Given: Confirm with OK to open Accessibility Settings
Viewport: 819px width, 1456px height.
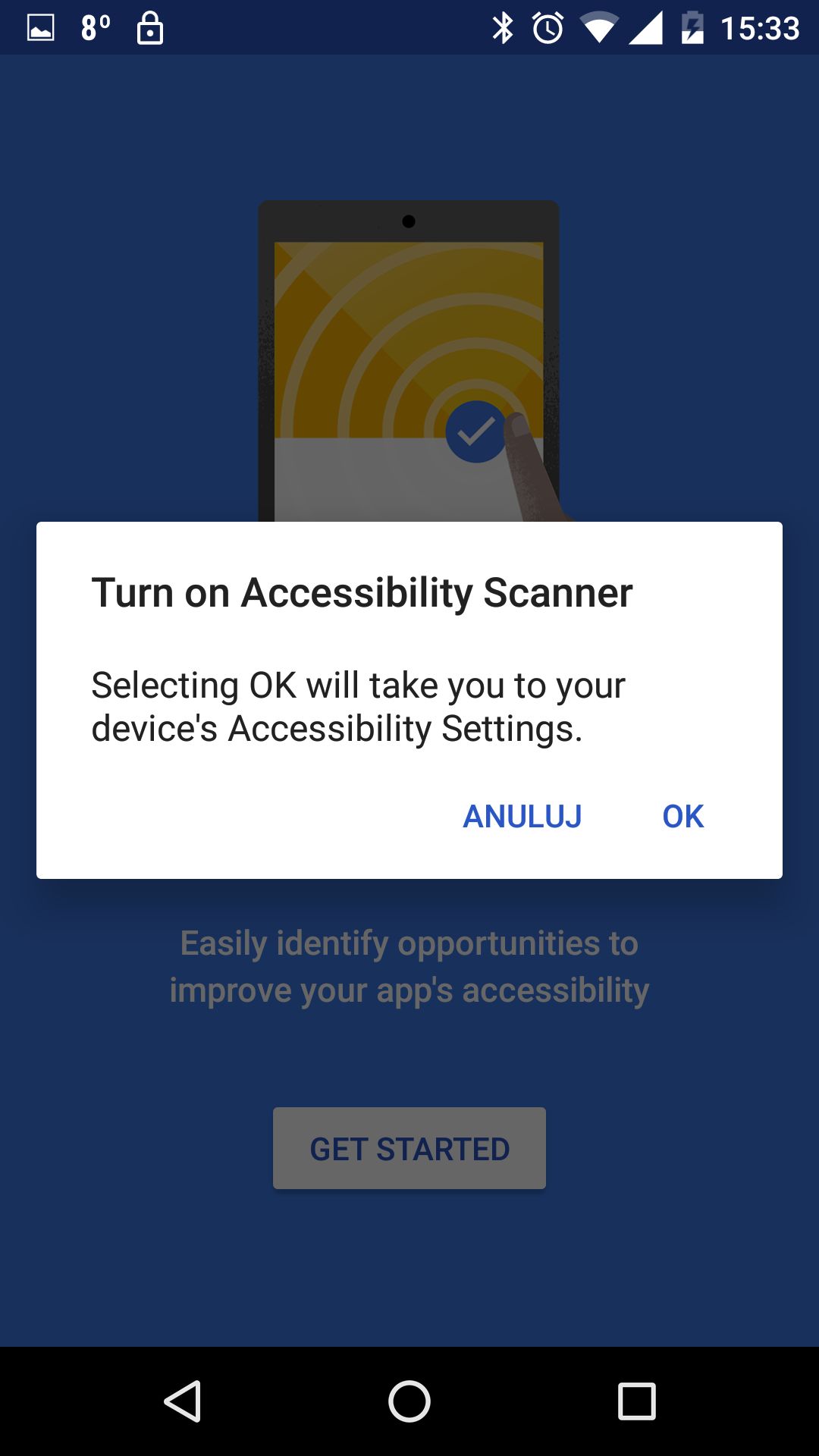Looking at the screenshot, I should coord(682,817).
